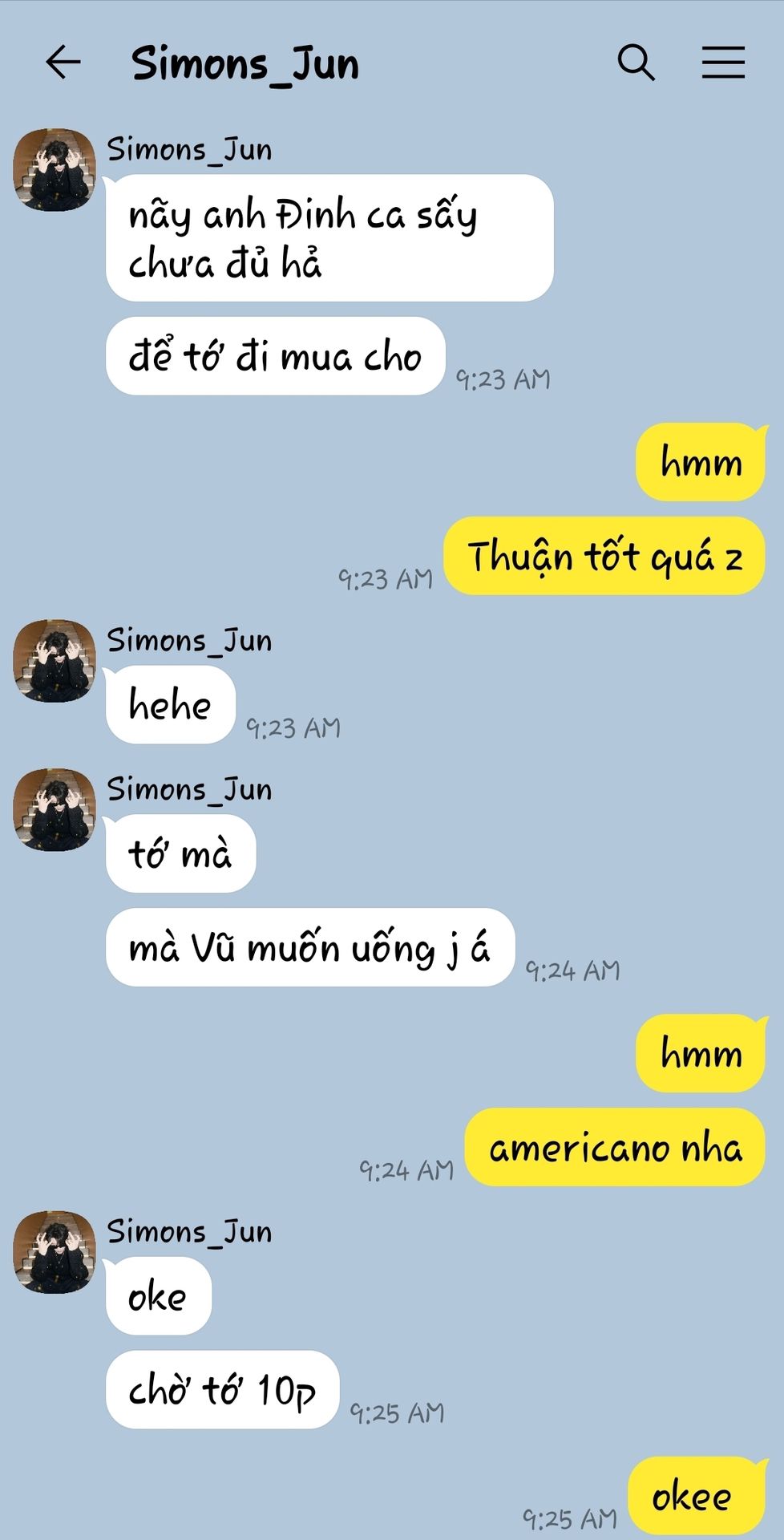Tap Simons_Jun's avatar beside "oke" message
Viewport: 784px width, 1540px height.
tap(55, 1252)
